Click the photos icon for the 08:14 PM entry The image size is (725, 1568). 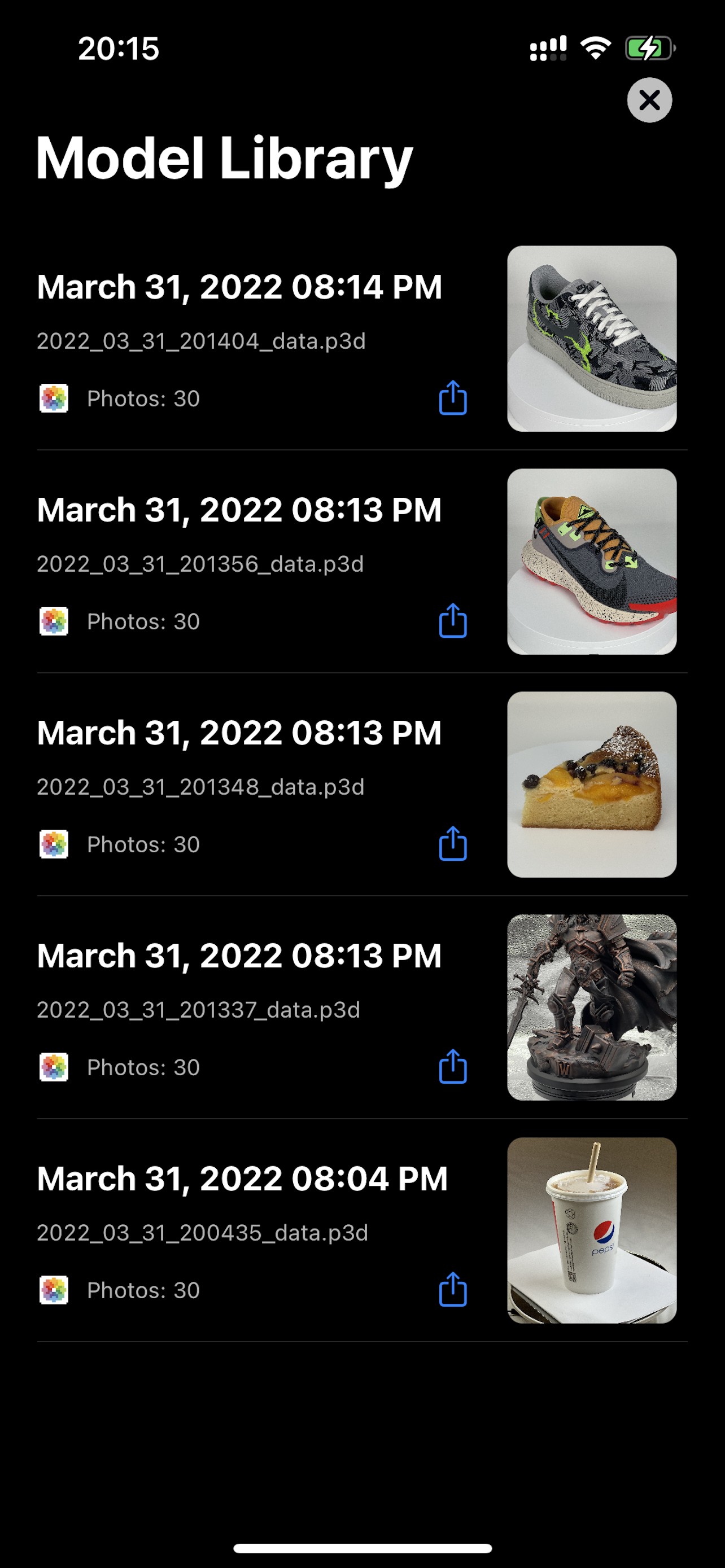coord(55,398)
